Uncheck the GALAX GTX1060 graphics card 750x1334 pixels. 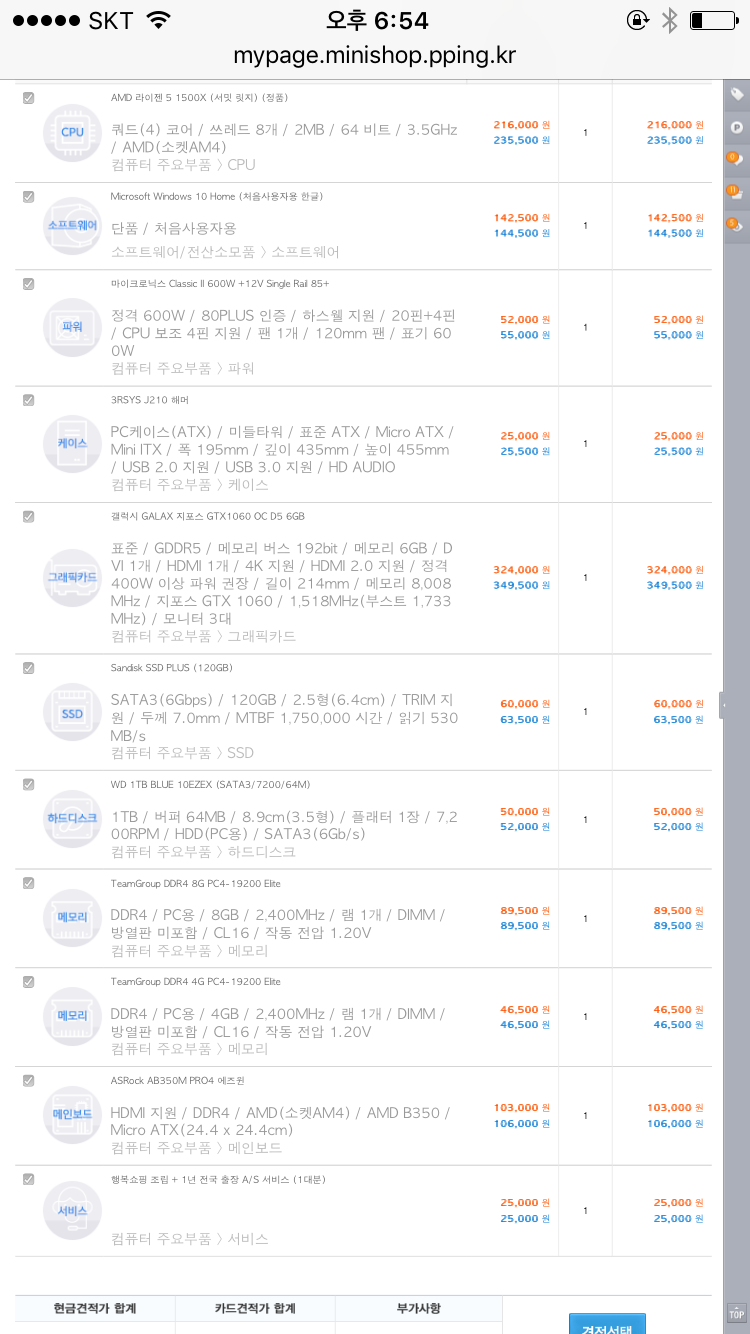[28, 517]
